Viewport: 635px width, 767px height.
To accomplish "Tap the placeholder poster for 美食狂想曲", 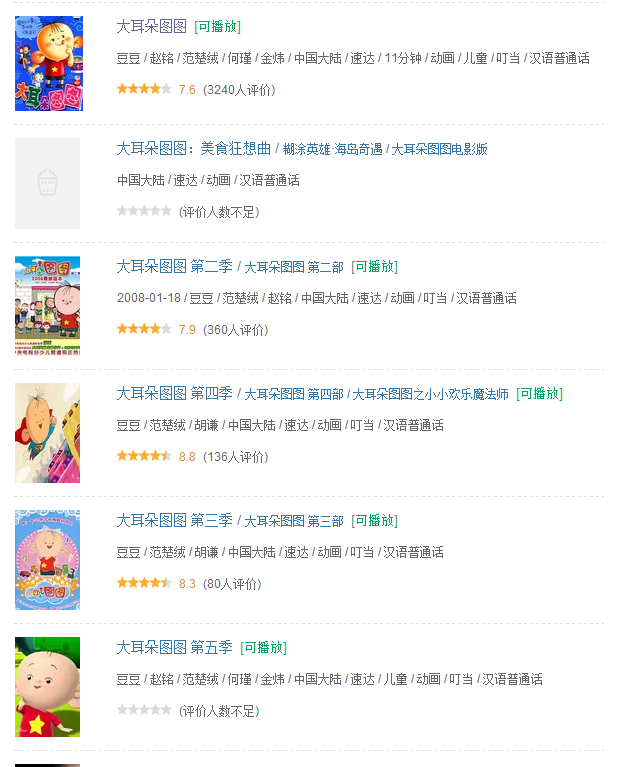I will click(x=48, y=183).
